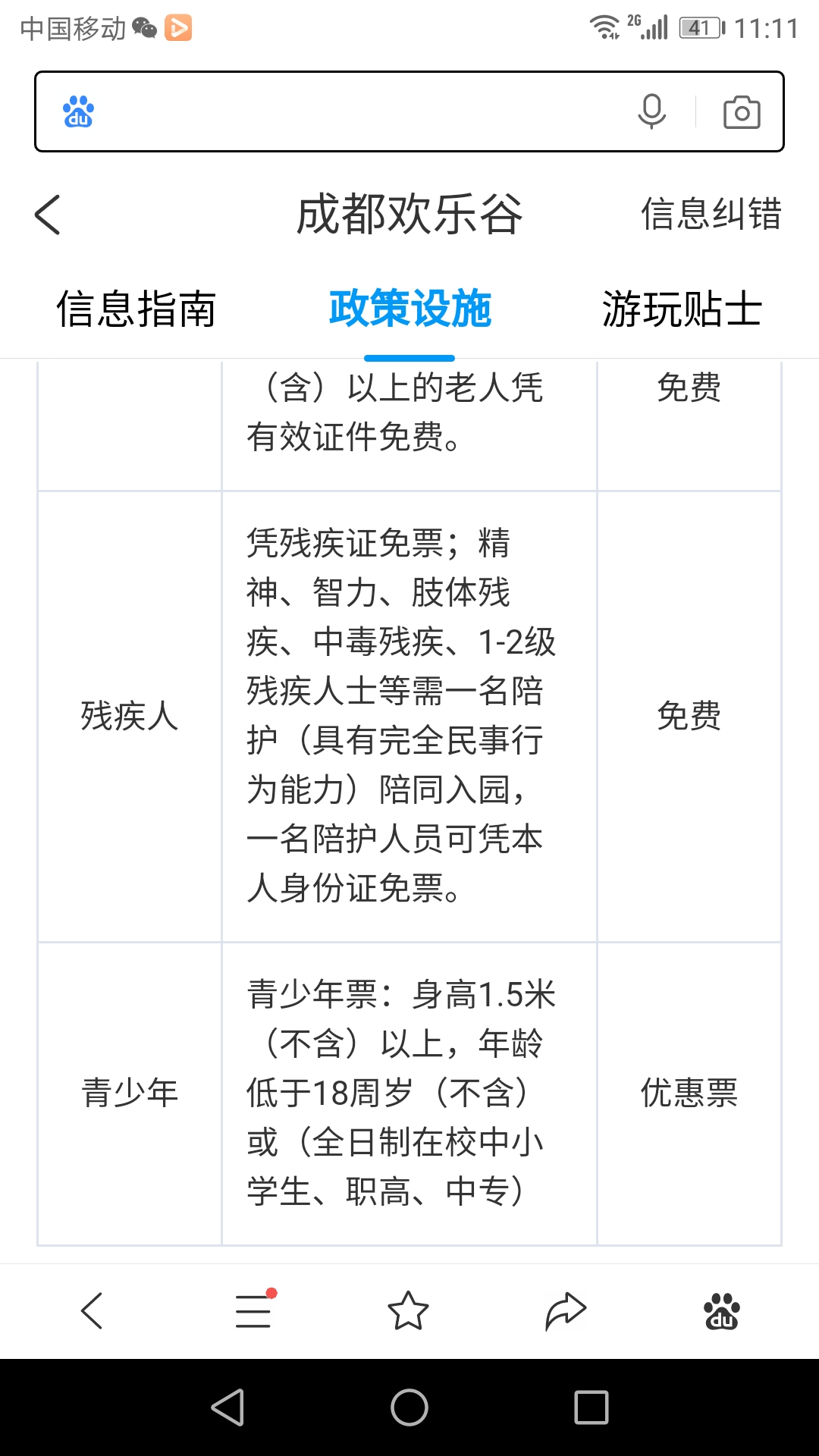
Task: Switch to the 信息指南 tab
Action: pyautogui.click(x=136, y=309)
